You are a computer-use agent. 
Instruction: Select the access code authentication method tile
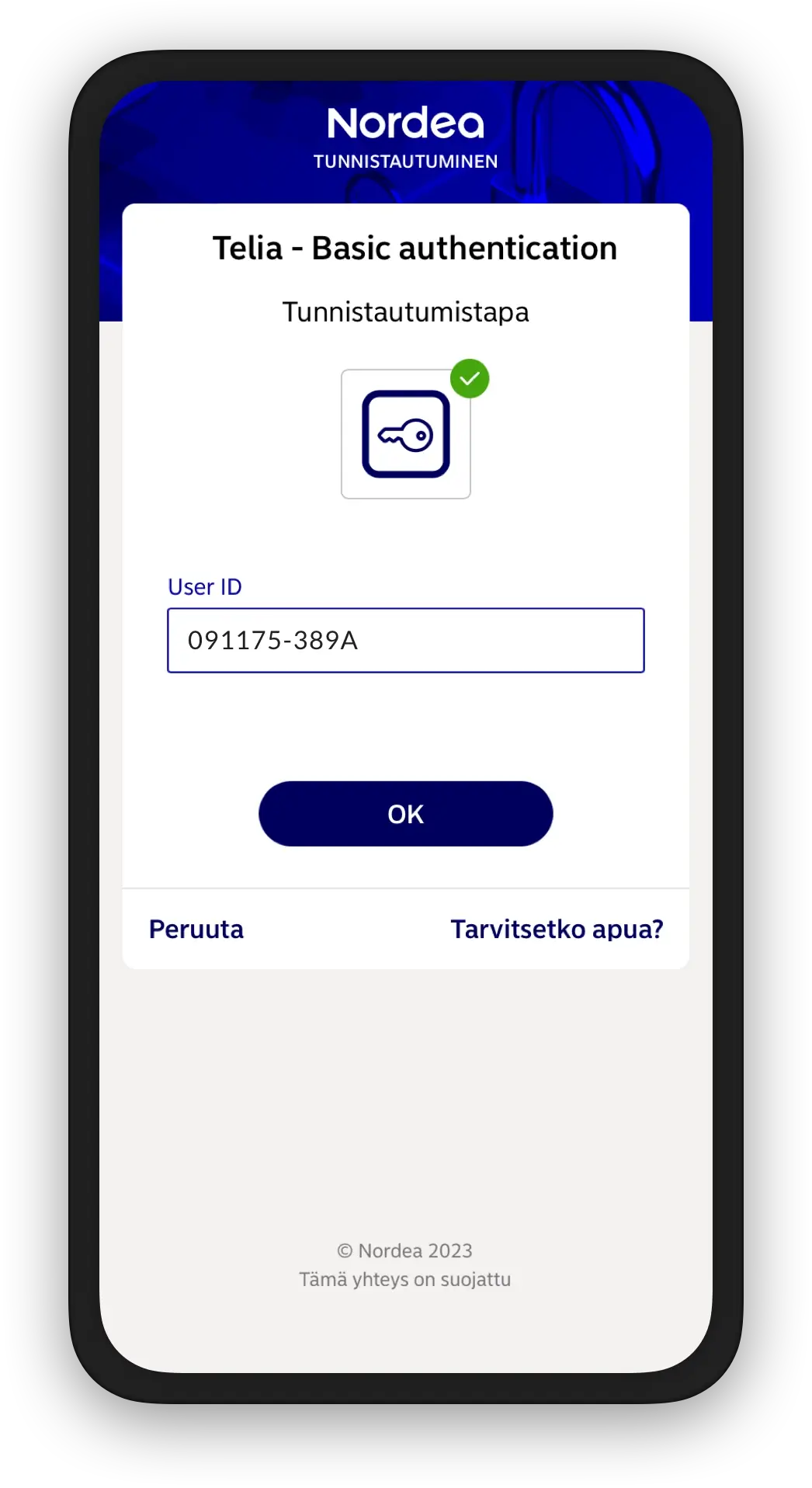pyautogui.click(x=406, y=434)
